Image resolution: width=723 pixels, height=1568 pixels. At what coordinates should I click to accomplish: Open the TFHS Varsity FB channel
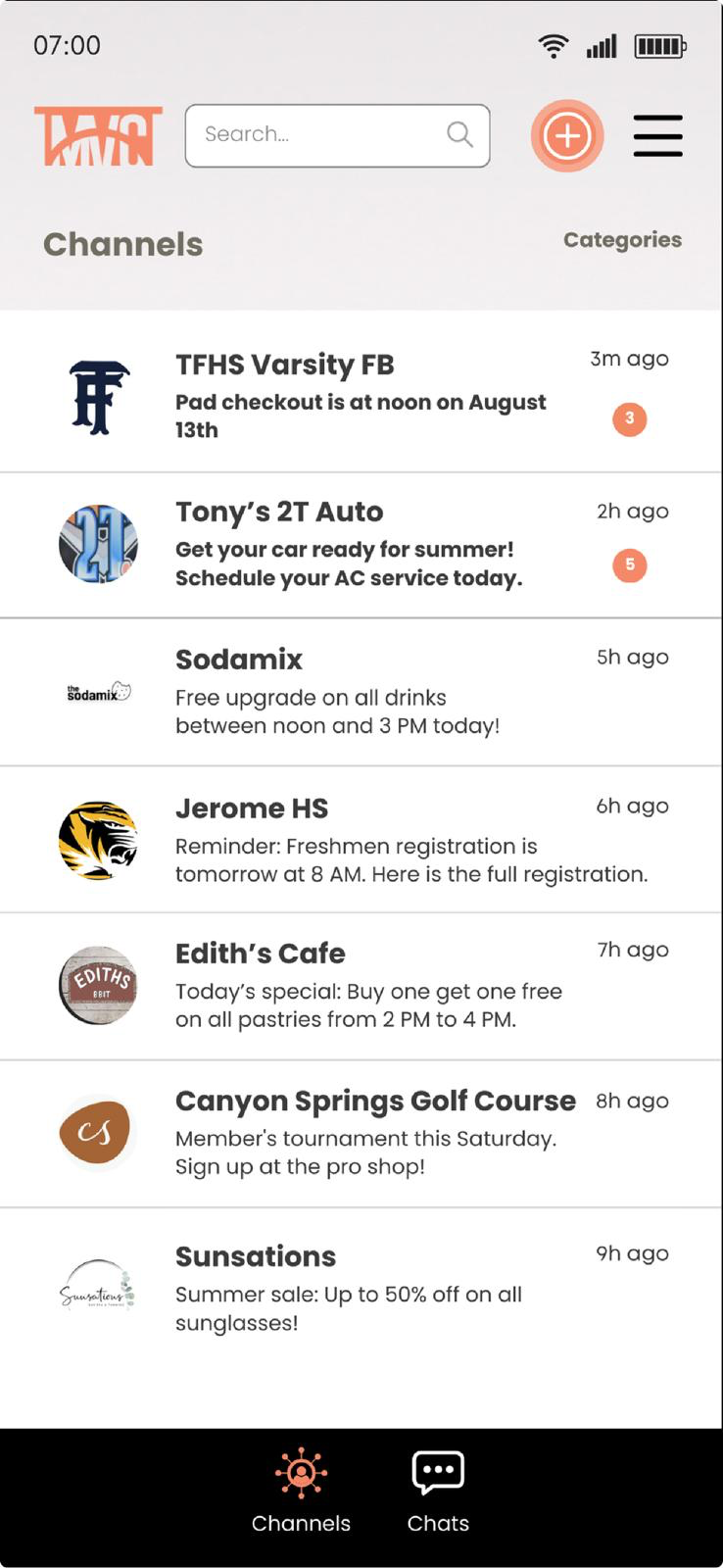pyautogui.click(x=361, y=393)
